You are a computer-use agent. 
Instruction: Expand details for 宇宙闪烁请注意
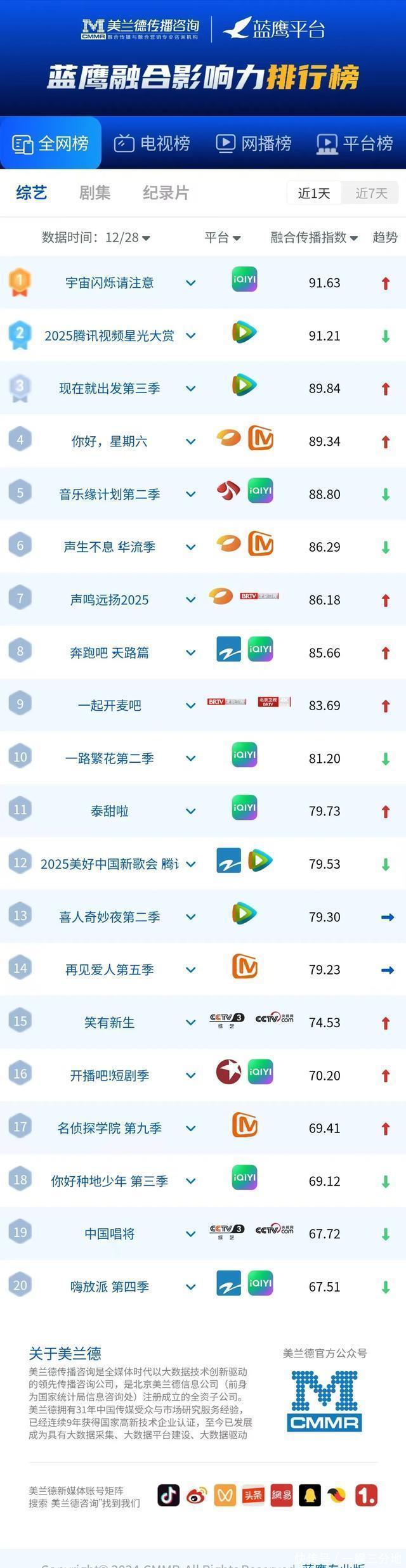click(190, 283)
